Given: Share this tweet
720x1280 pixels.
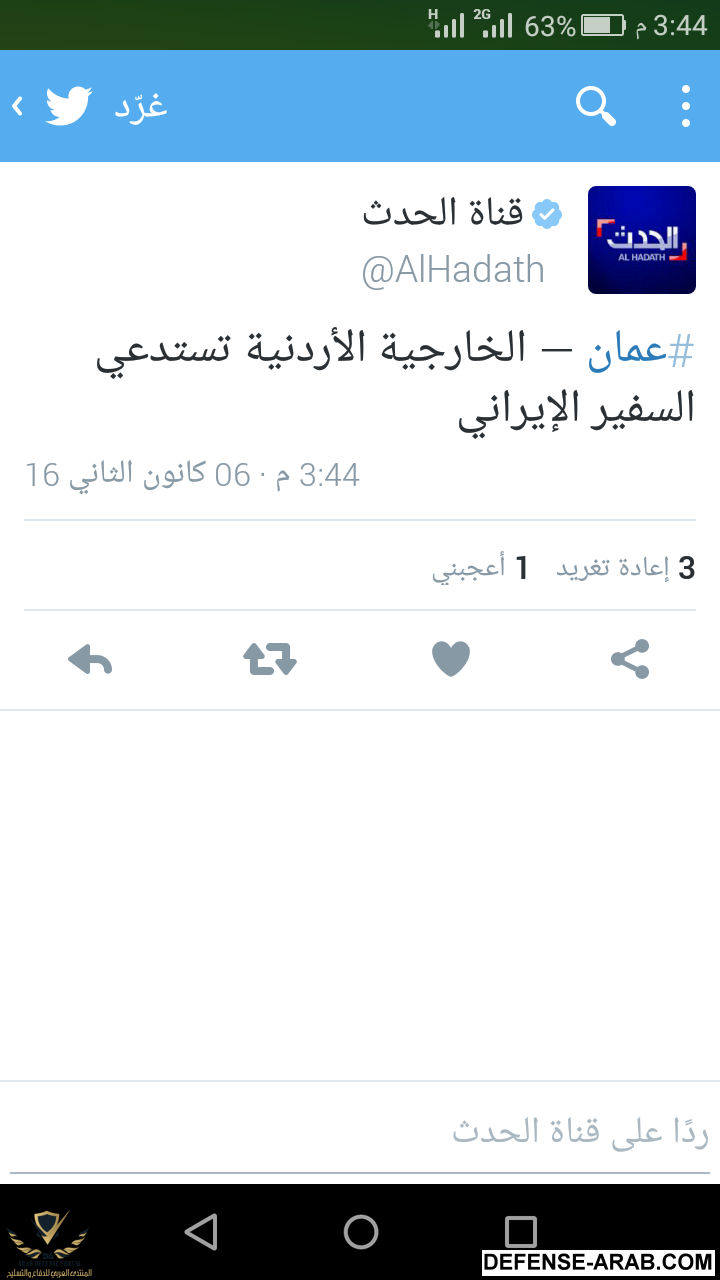Looking at the screenshot, I should click(630, 660).
